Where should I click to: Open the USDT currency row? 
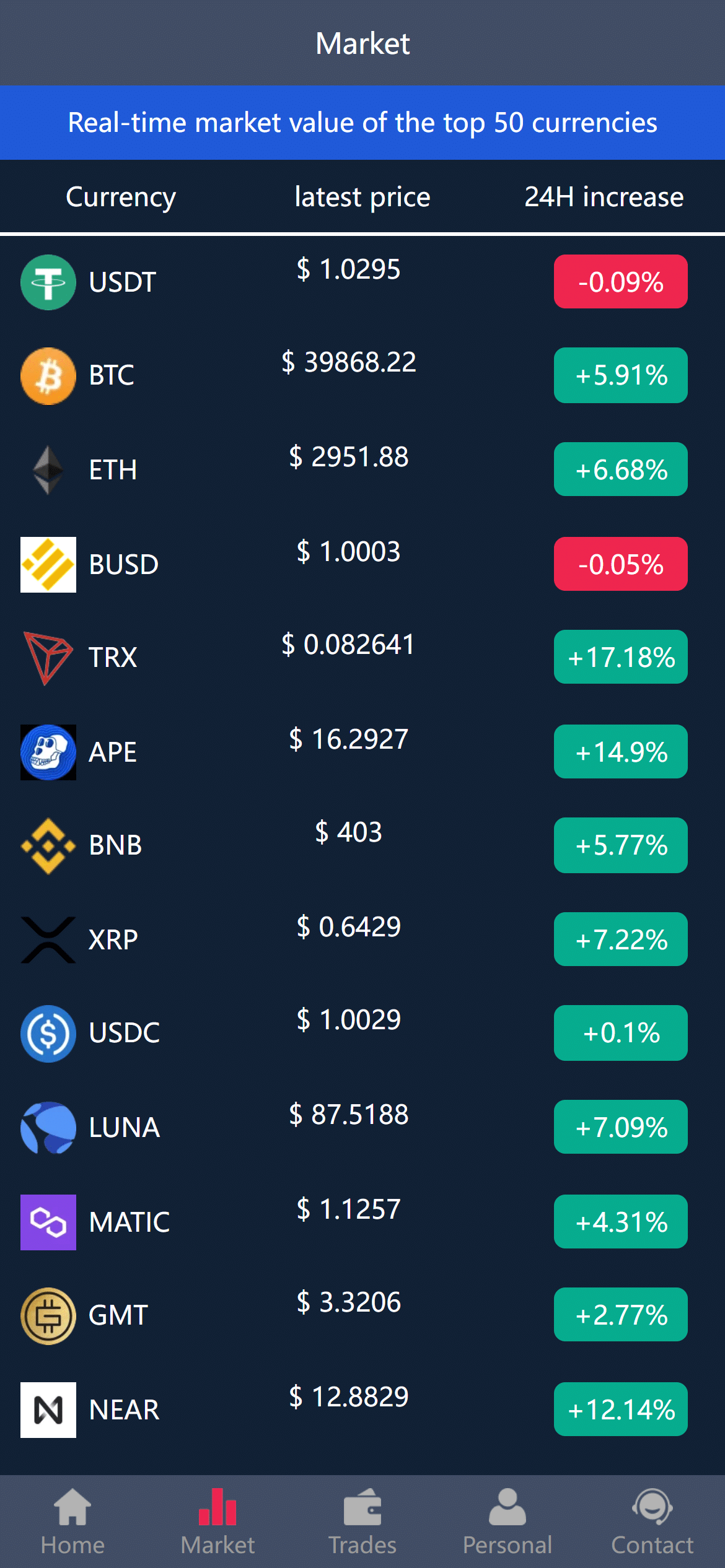click(x=362, y=282)
